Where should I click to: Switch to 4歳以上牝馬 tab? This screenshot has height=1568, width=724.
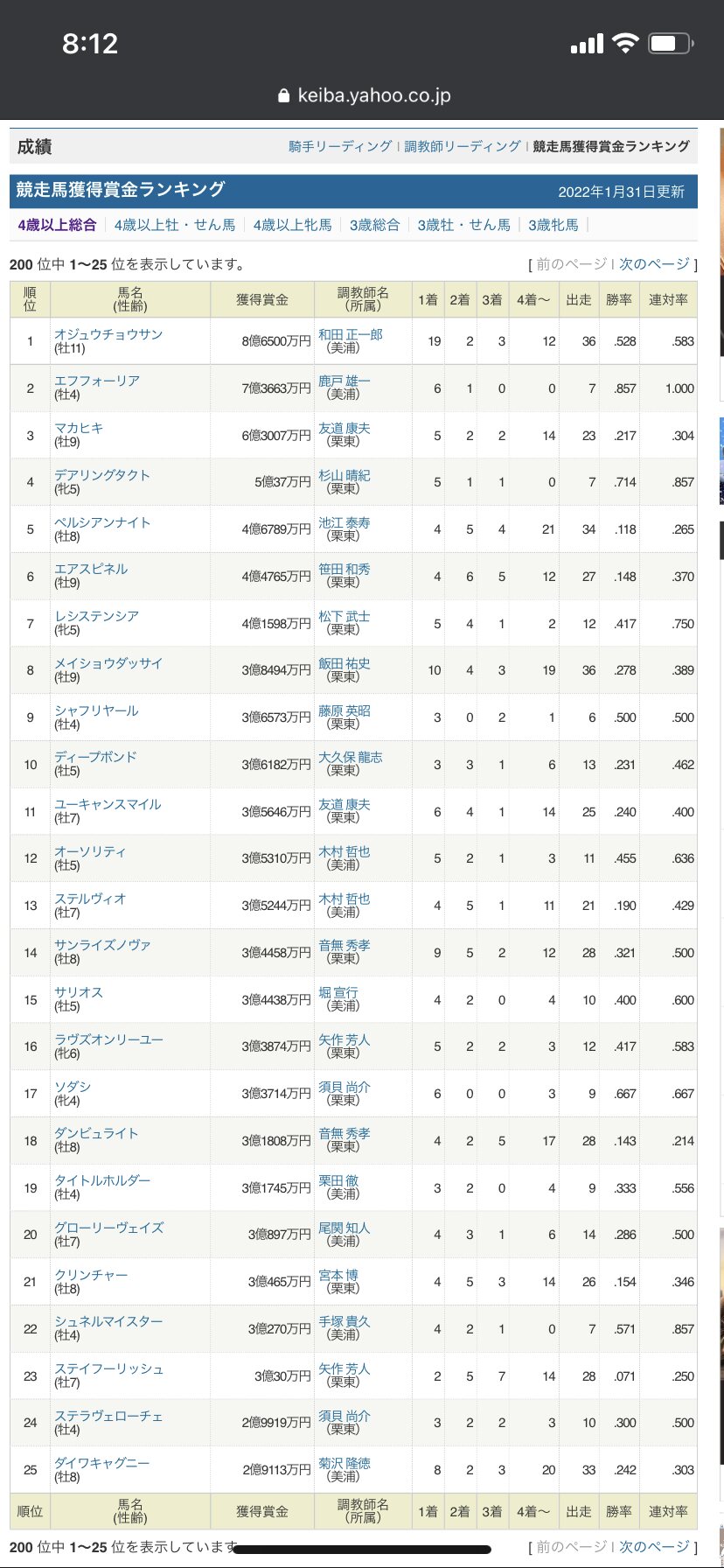tap(292, 225)
